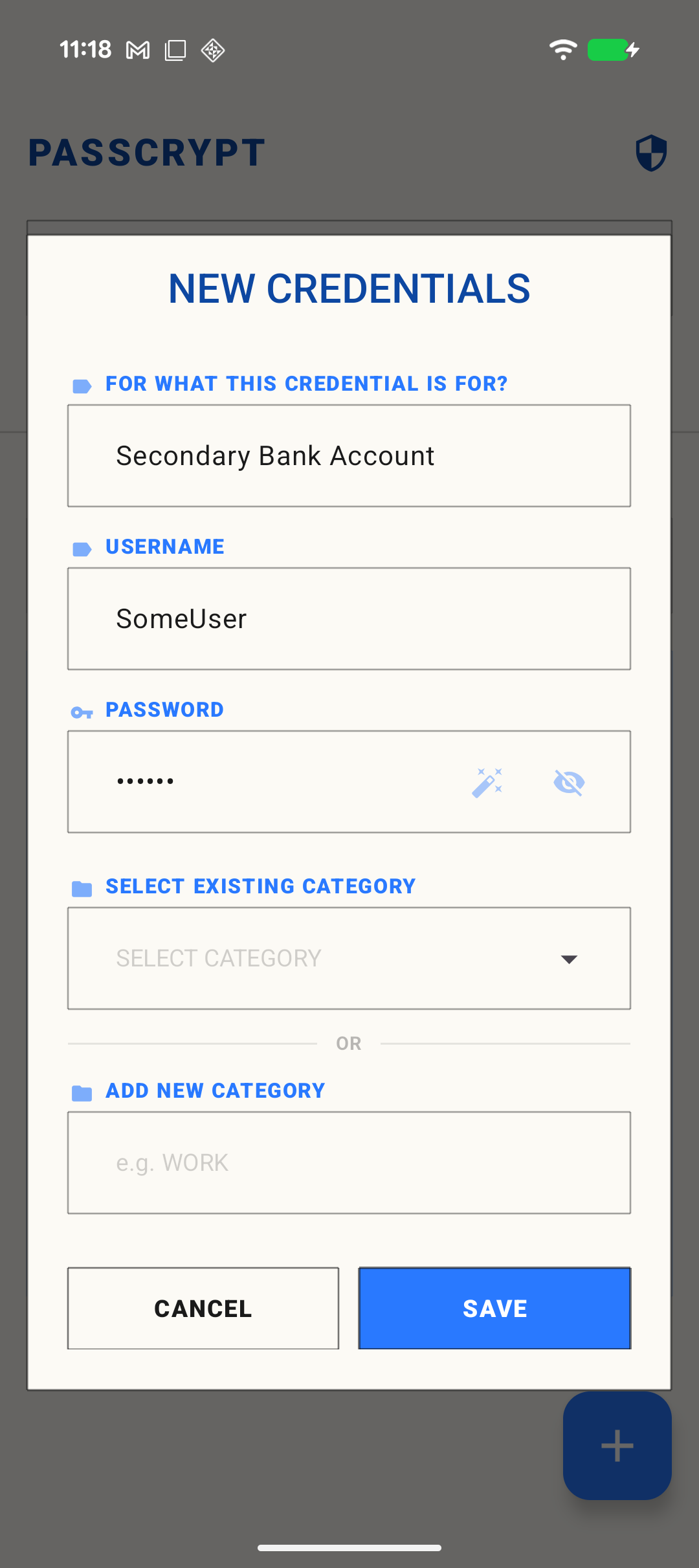Click the key icon beside PASSWORD label
The image size is (699, 1568).
click(82, 712)
